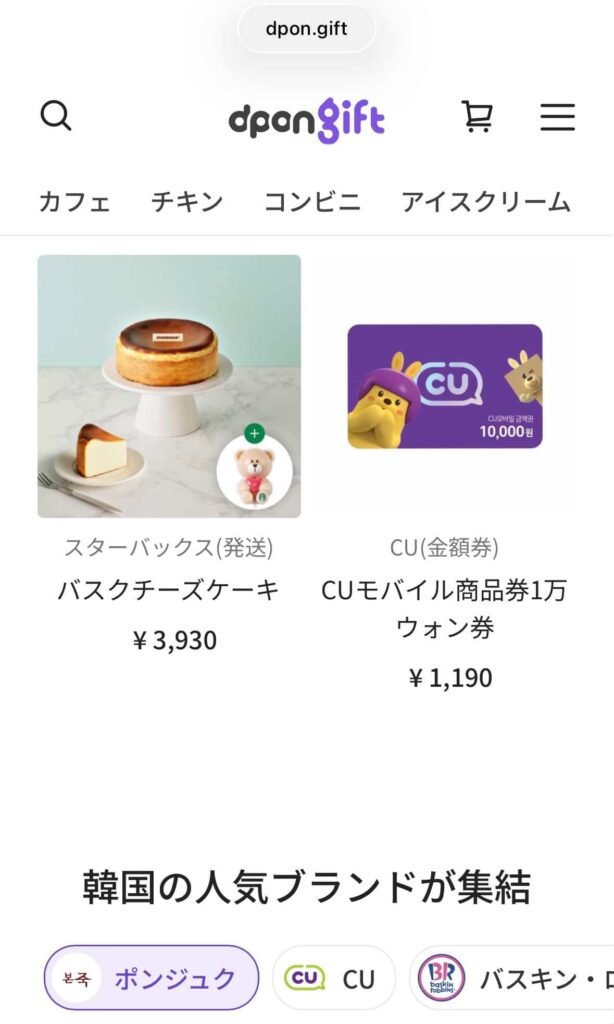Image resolution: width=614 pixels, height=1024 pixels.
Task: Select the コンビニ category
Action: coord(312,202)
